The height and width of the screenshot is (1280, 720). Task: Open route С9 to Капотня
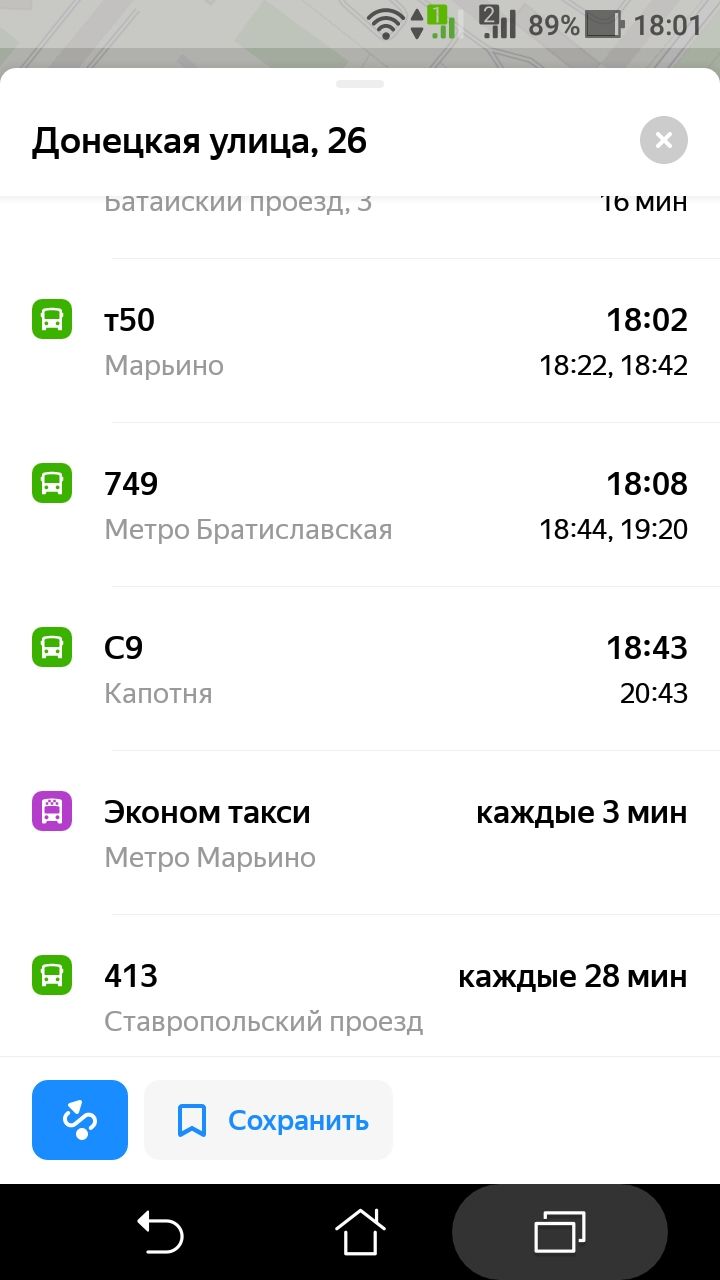(x=360, y=670)
